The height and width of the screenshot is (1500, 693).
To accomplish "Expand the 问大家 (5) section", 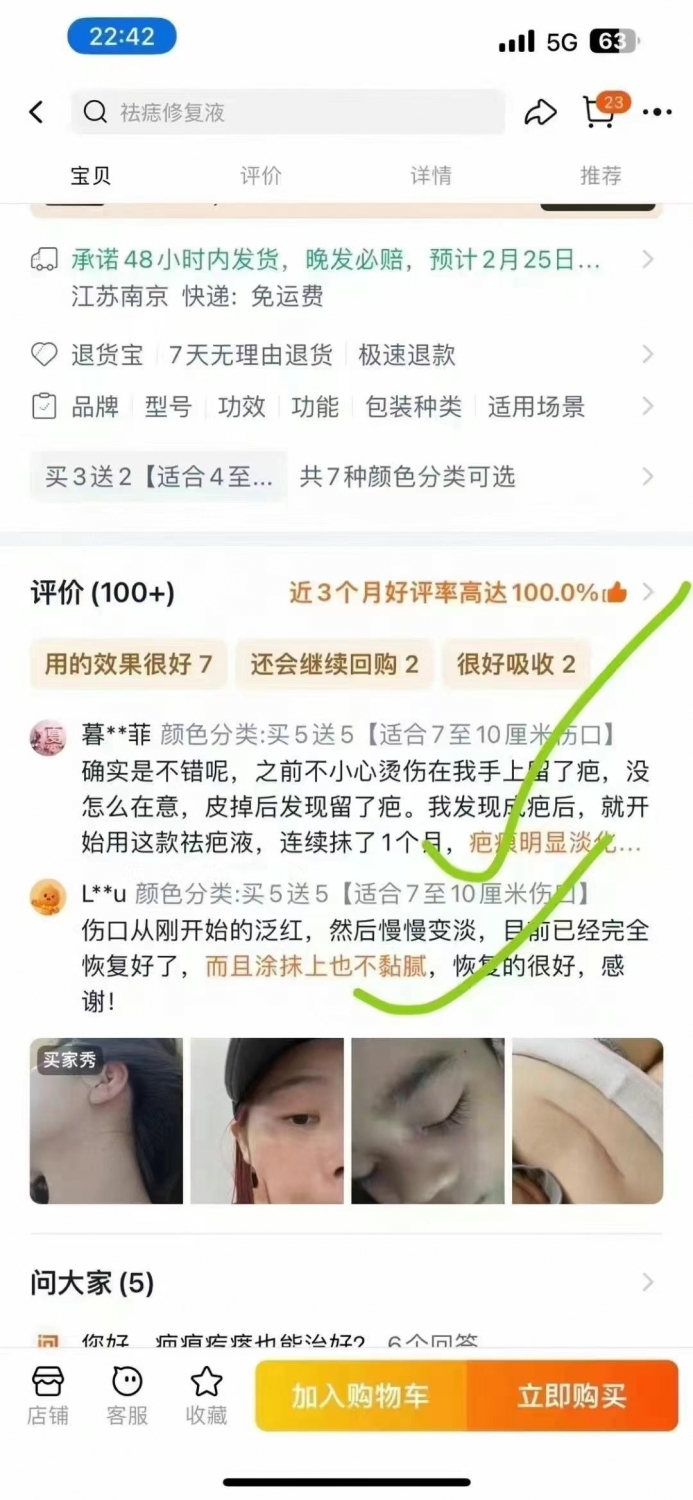I will pyautogui.click(x=346, y=1283).
